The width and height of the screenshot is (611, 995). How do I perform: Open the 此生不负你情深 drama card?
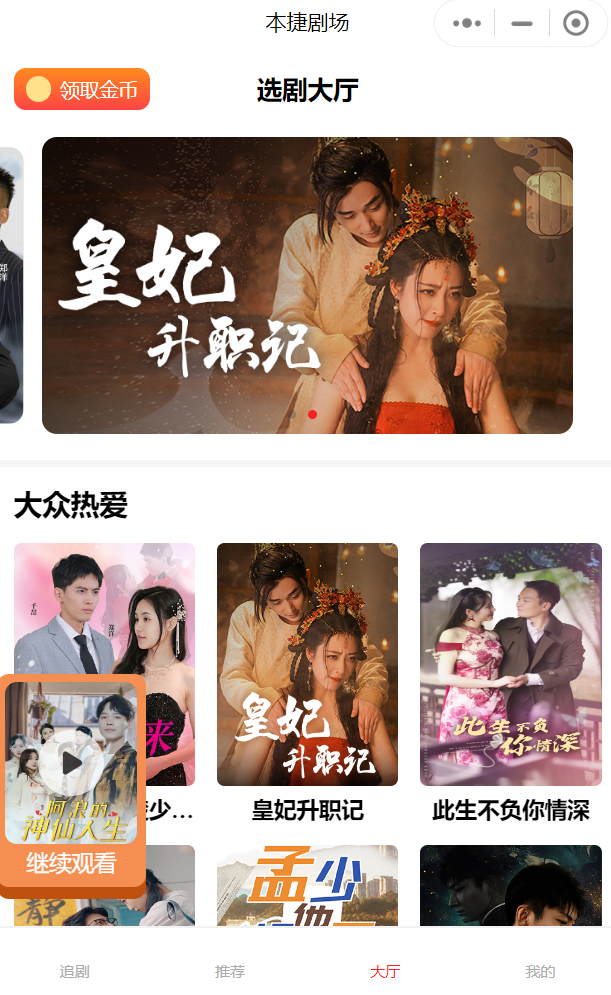coord(510,665)
